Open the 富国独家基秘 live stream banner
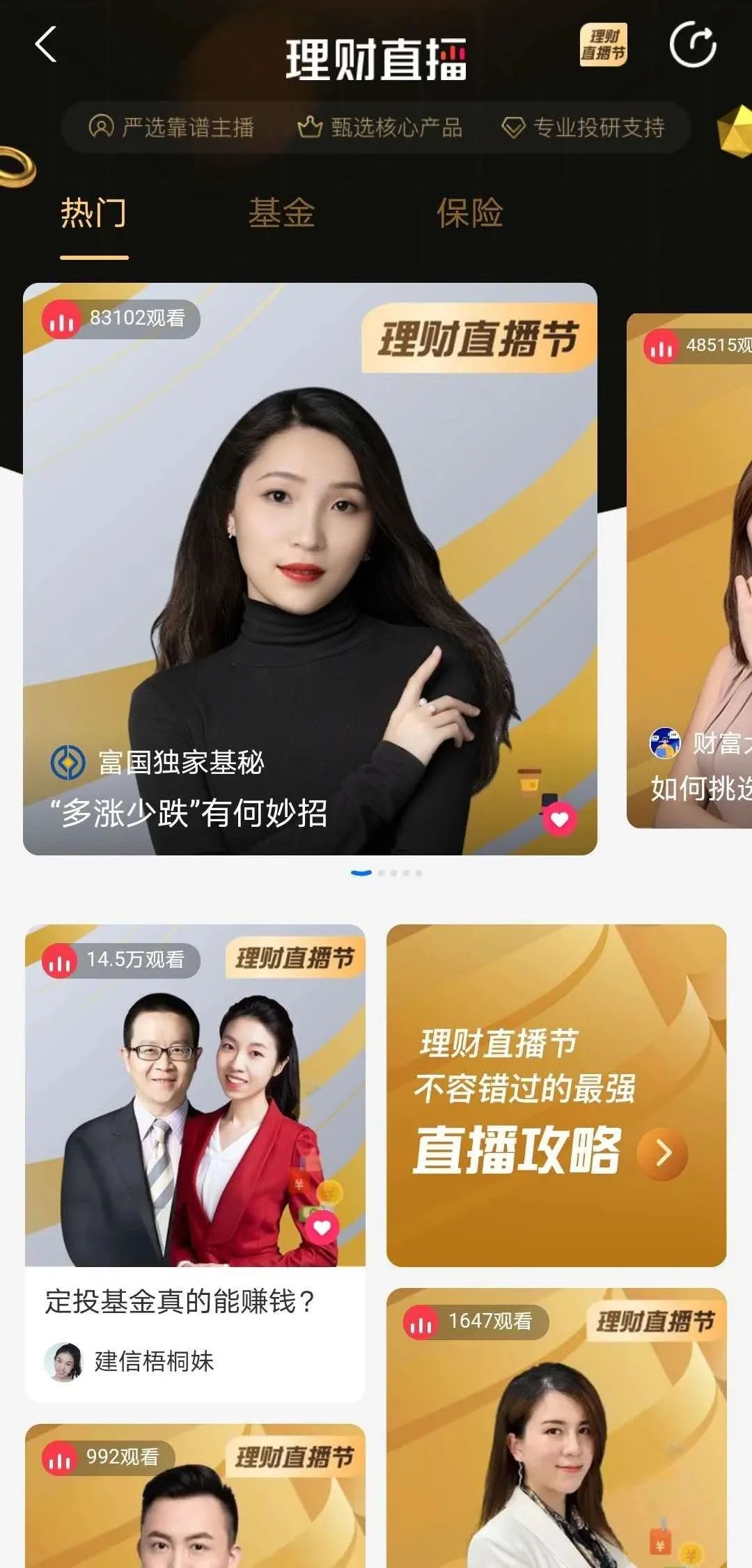 pyautogui.click(x=310, y=568)
